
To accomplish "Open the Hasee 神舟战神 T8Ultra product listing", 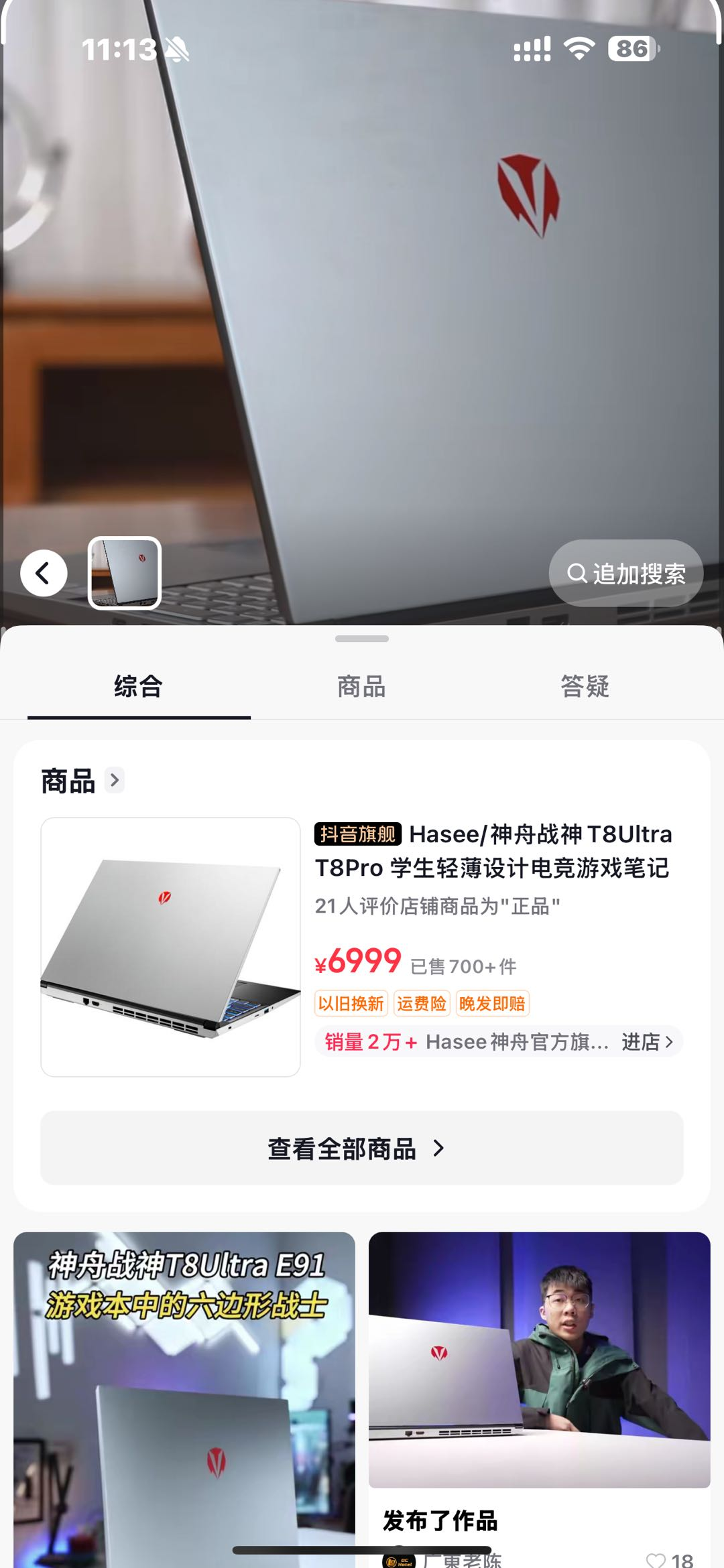I will pos(493,851).
